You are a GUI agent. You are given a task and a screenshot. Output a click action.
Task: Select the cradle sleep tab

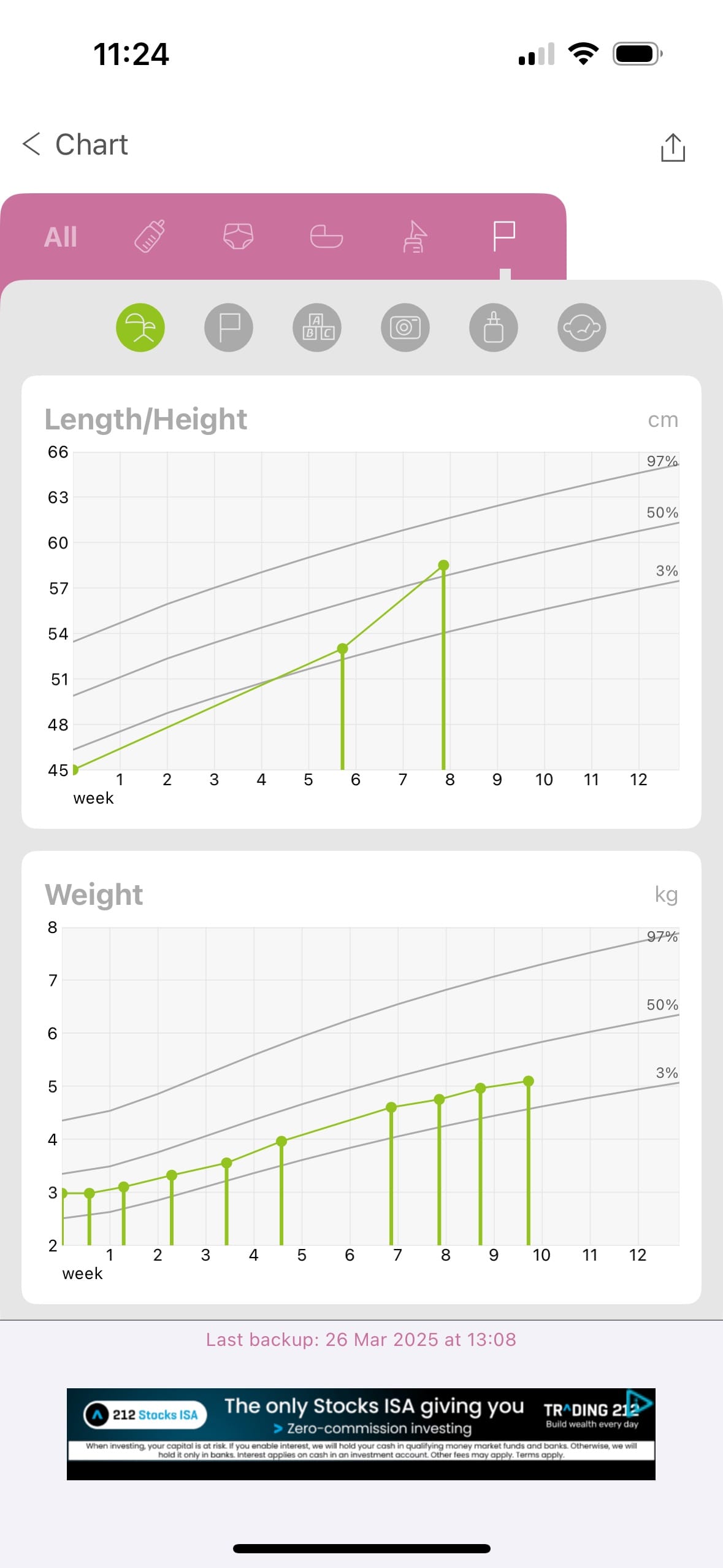326,236
